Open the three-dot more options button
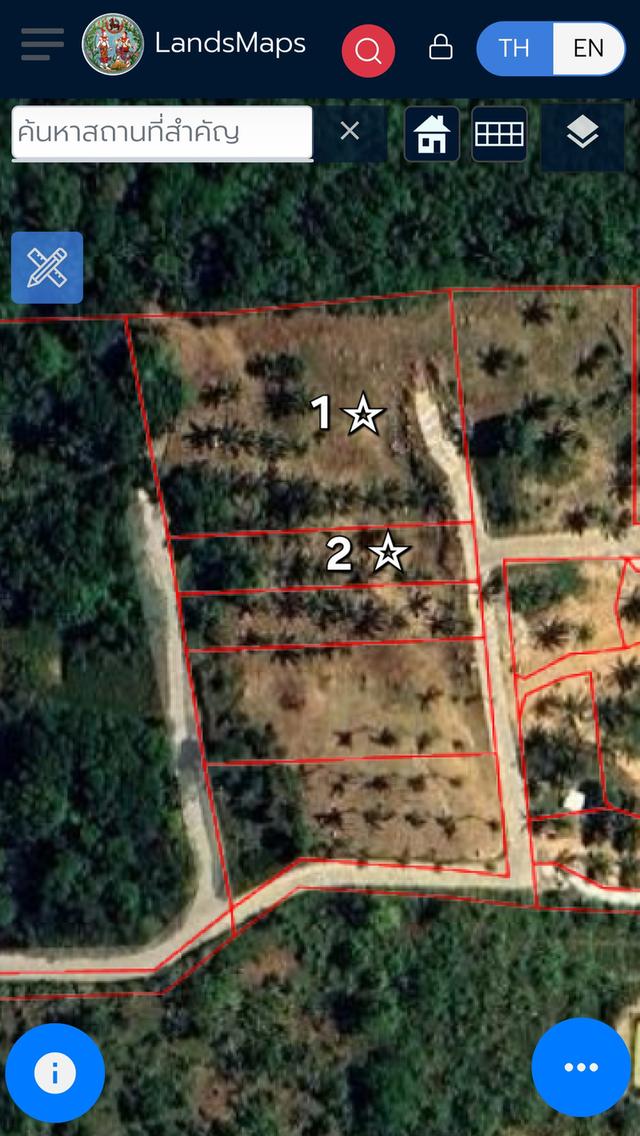 (581, 1068)
